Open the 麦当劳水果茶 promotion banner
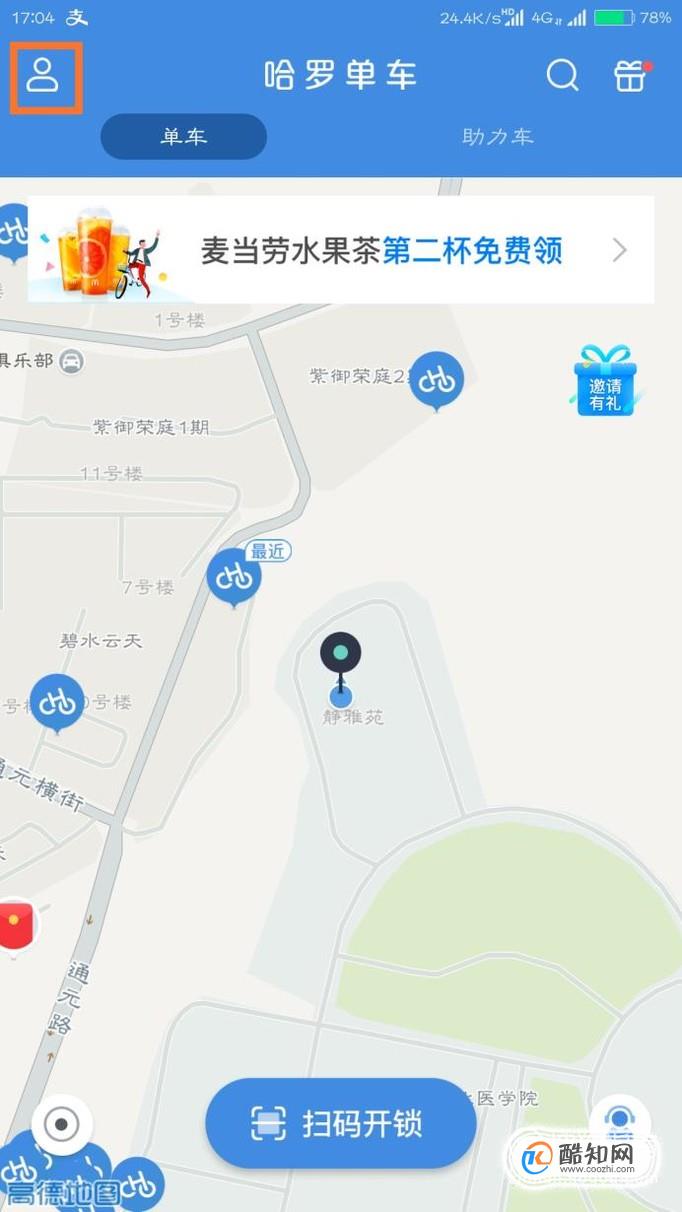This screenshot has width=682, height=1212. (341, 250)
